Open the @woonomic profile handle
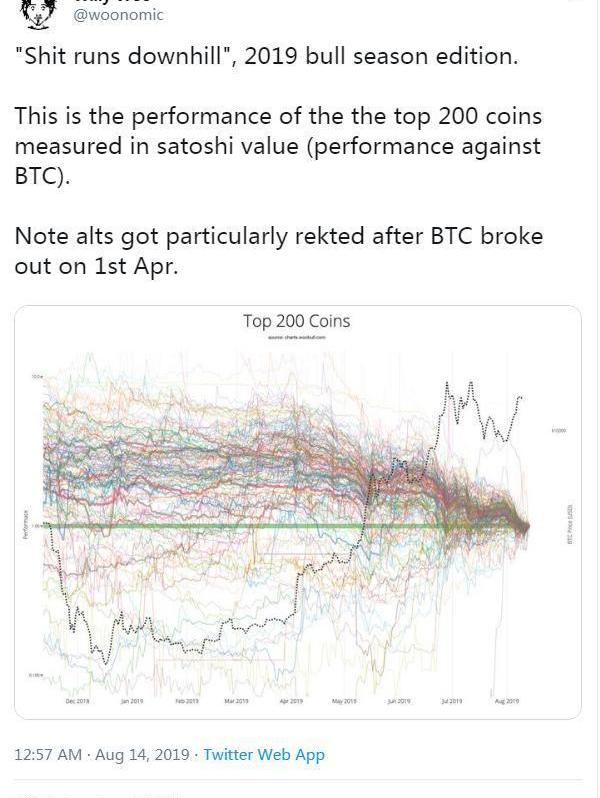This screenshot has width=600, height=798. pos(119,15)
